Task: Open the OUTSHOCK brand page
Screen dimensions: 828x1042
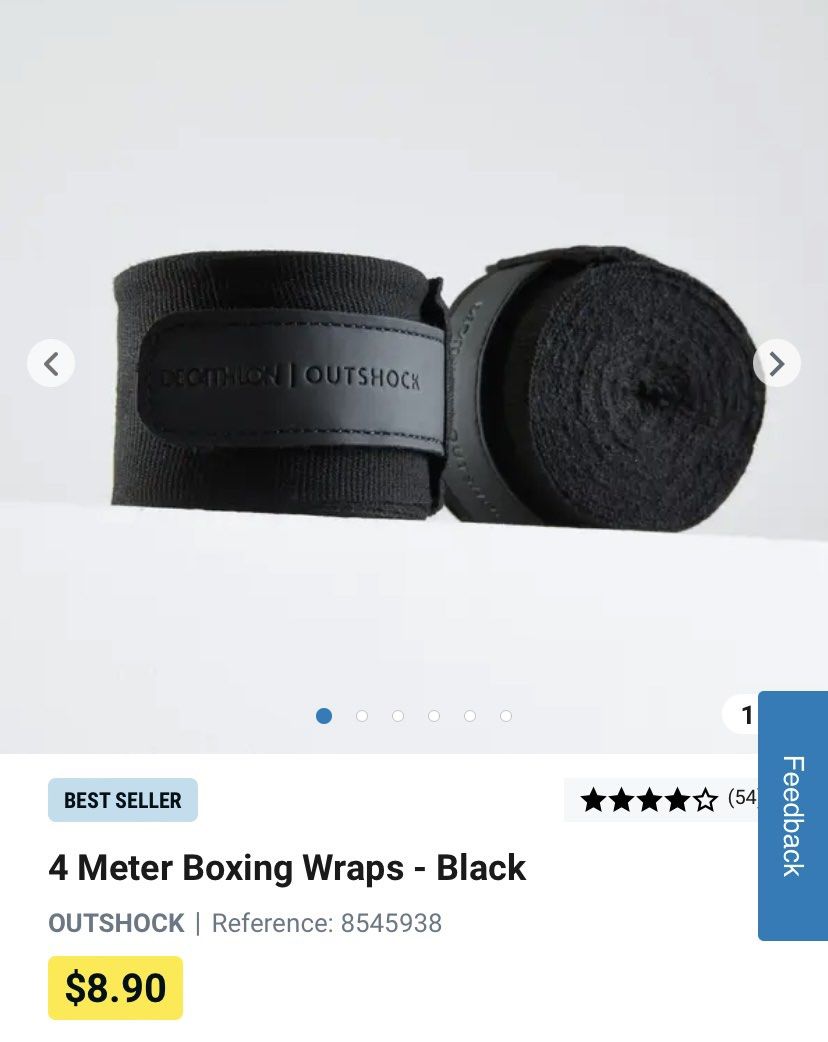Action: [x=116, y=924]
